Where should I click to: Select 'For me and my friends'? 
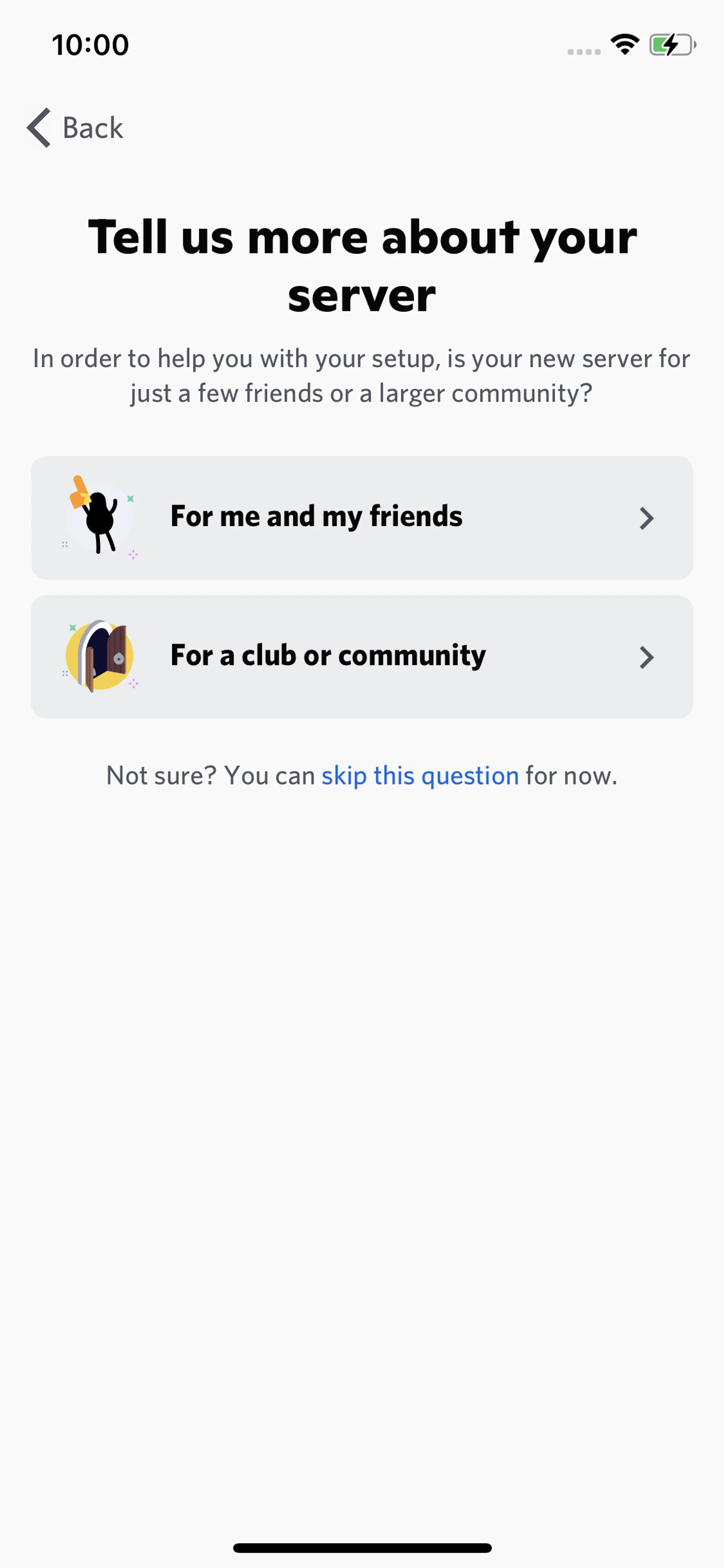[361, 518]
